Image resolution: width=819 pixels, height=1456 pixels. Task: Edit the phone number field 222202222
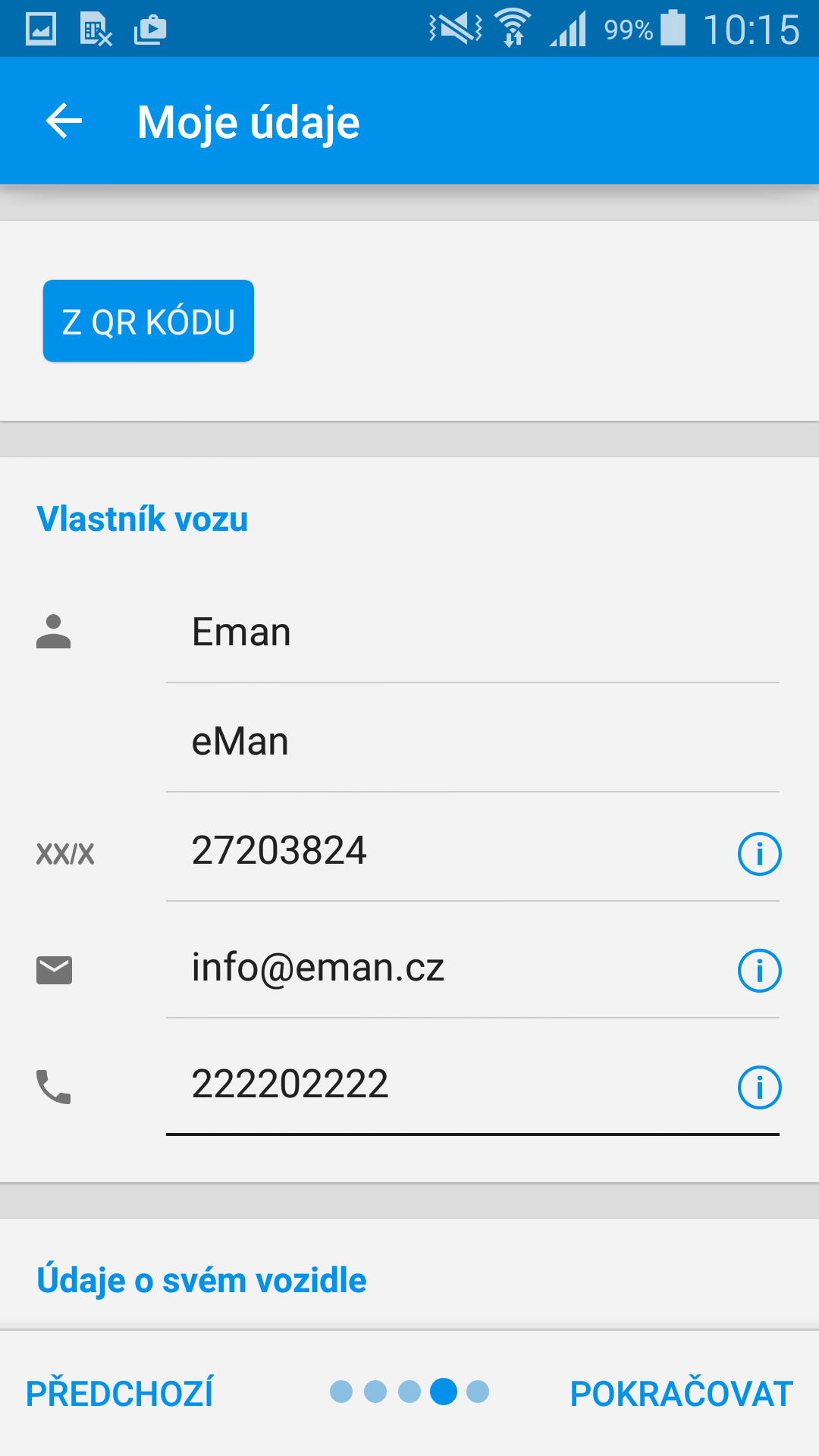[x=447, y=1084]
